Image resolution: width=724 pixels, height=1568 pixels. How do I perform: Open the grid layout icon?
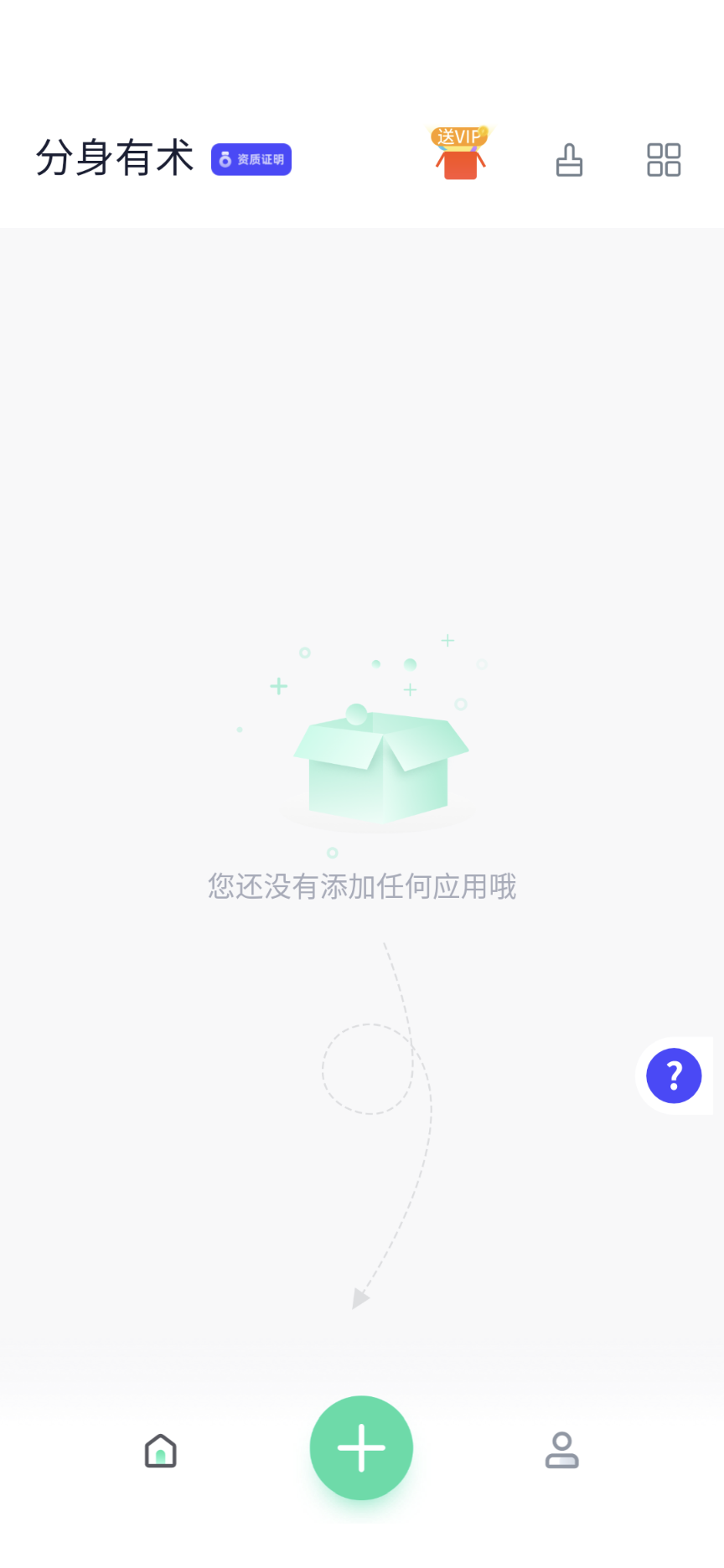coord(664,160)
